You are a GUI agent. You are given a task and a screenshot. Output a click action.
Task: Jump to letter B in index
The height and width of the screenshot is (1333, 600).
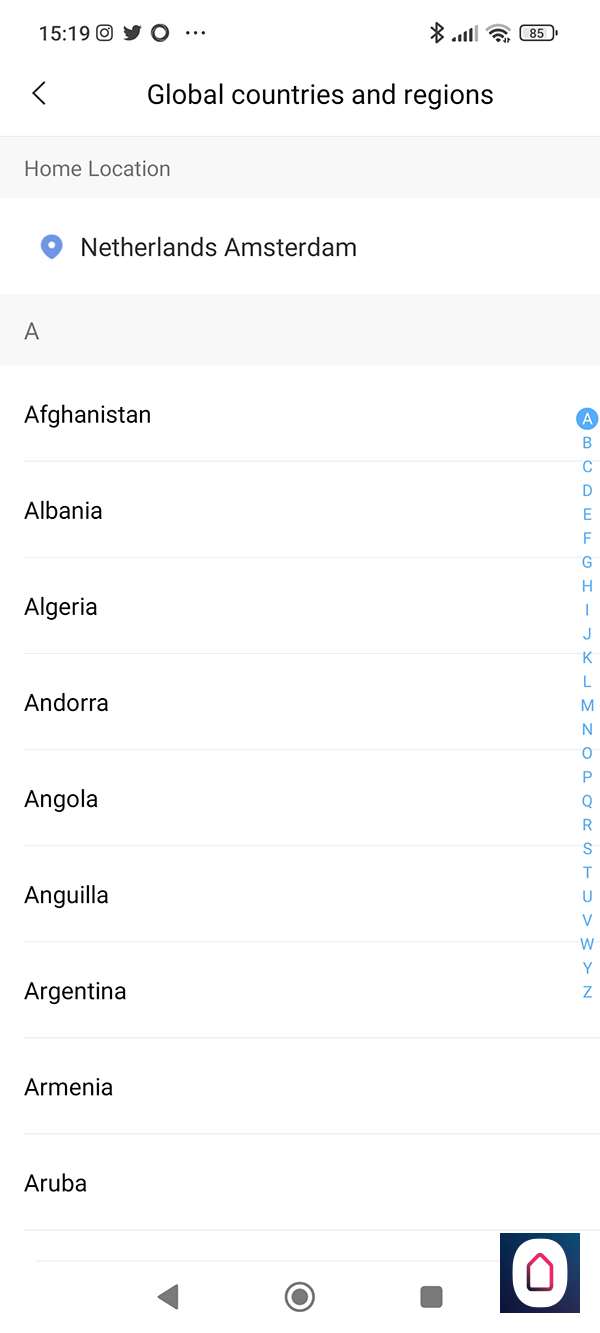(587, 443)
